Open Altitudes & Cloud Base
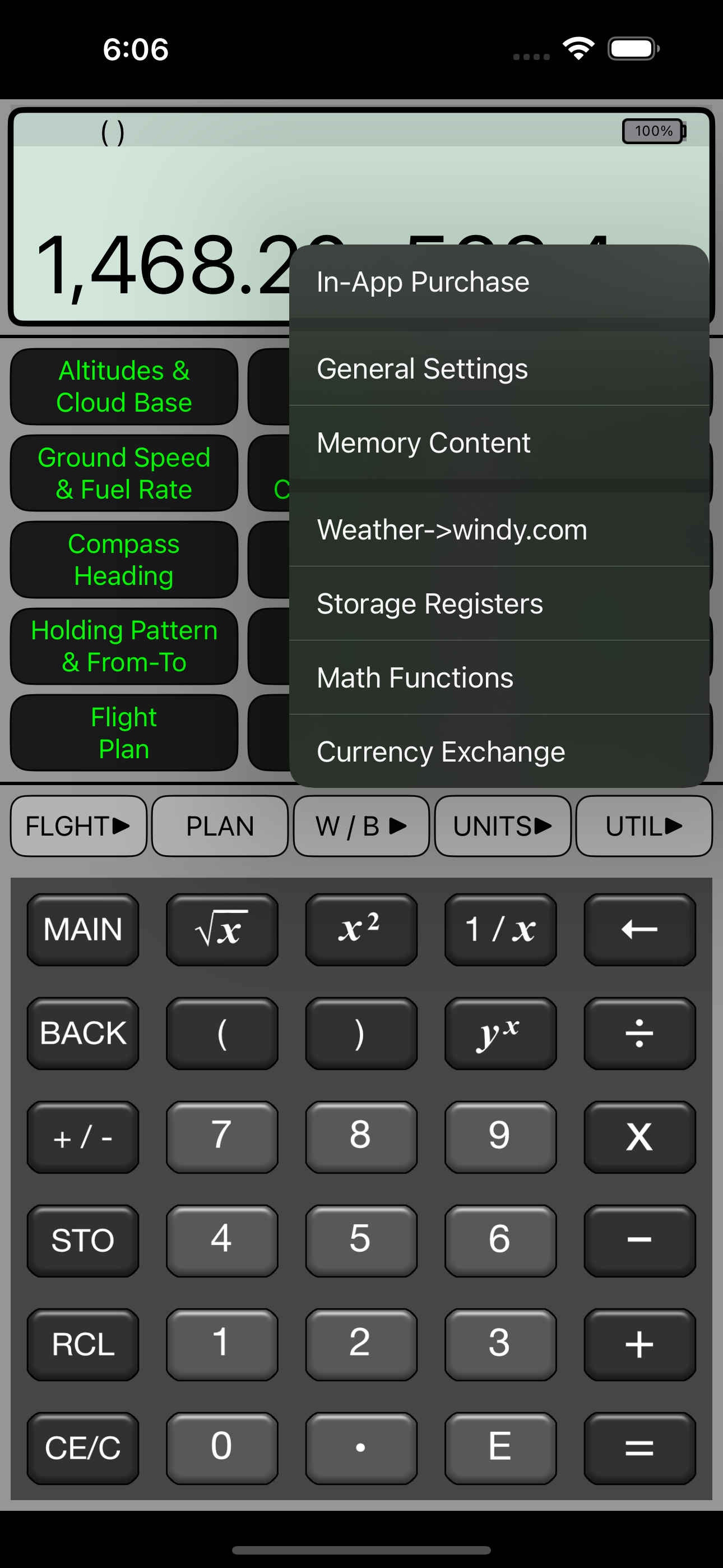 124,386
